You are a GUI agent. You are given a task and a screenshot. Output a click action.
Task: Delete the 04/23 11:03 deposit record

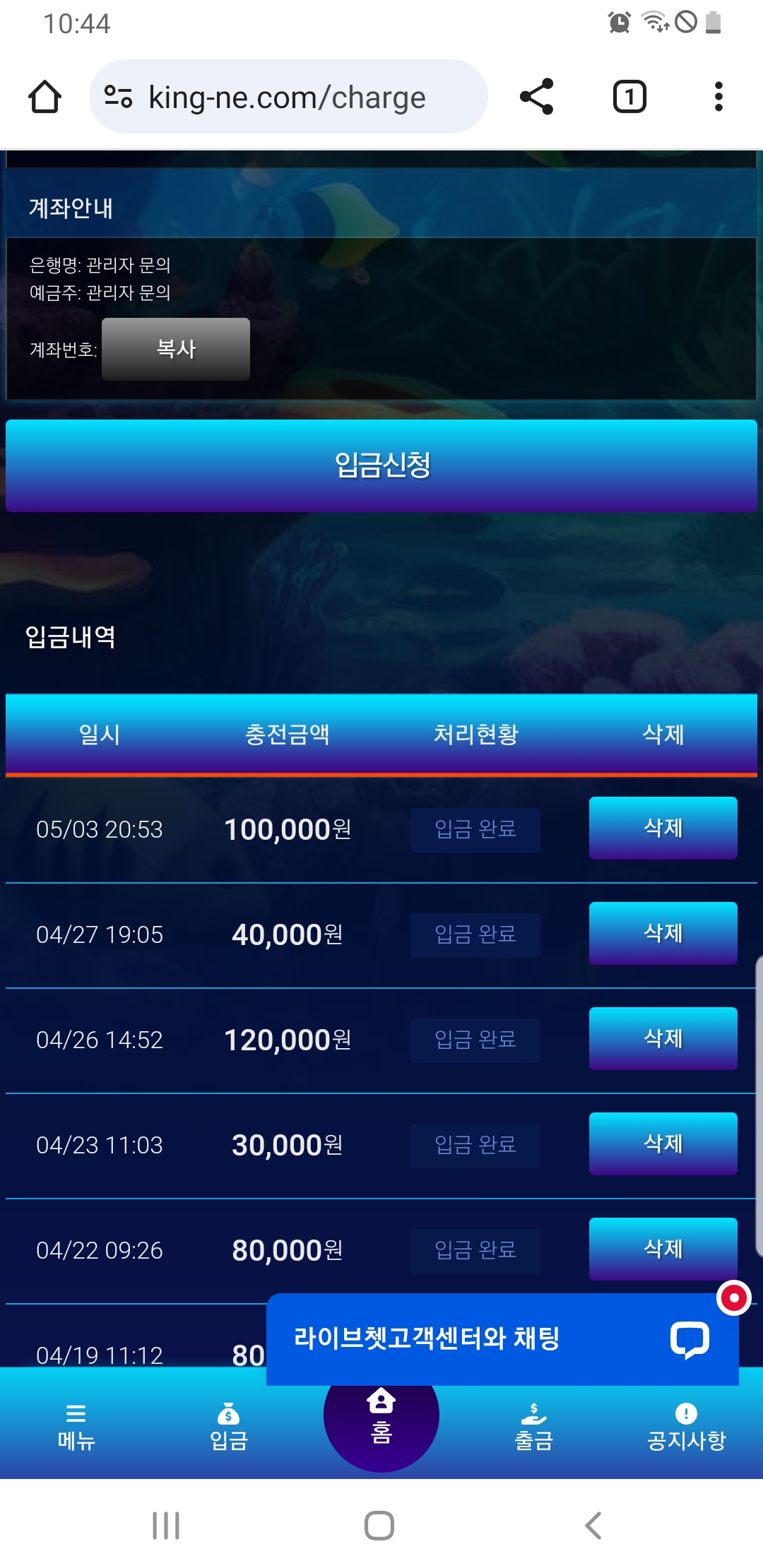click(x=663, y=1144)
